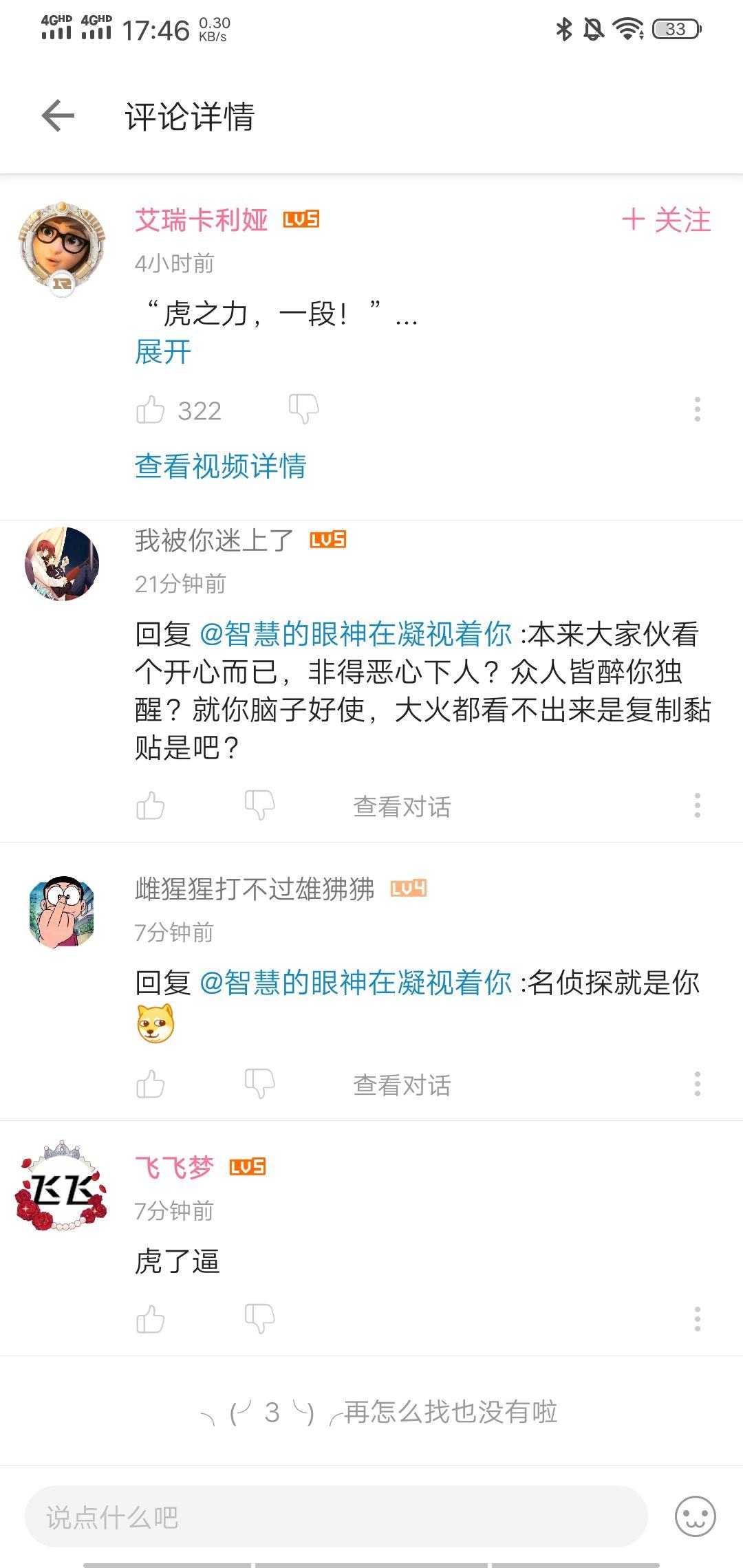The height and width of the screenshot is (1568, 743).
Task: Follow 艾瑞卡利娅 with 关注
Action: (666, 221)
